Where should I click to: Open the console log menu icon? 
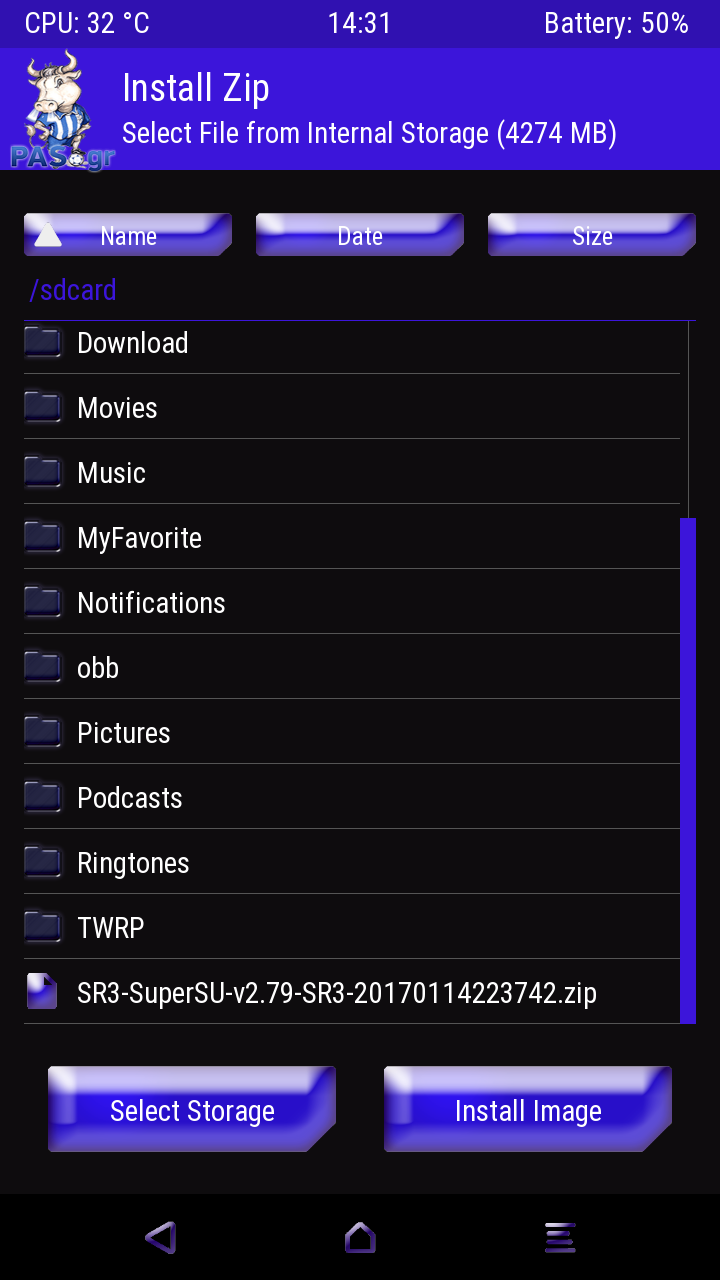pos(560,1237)
